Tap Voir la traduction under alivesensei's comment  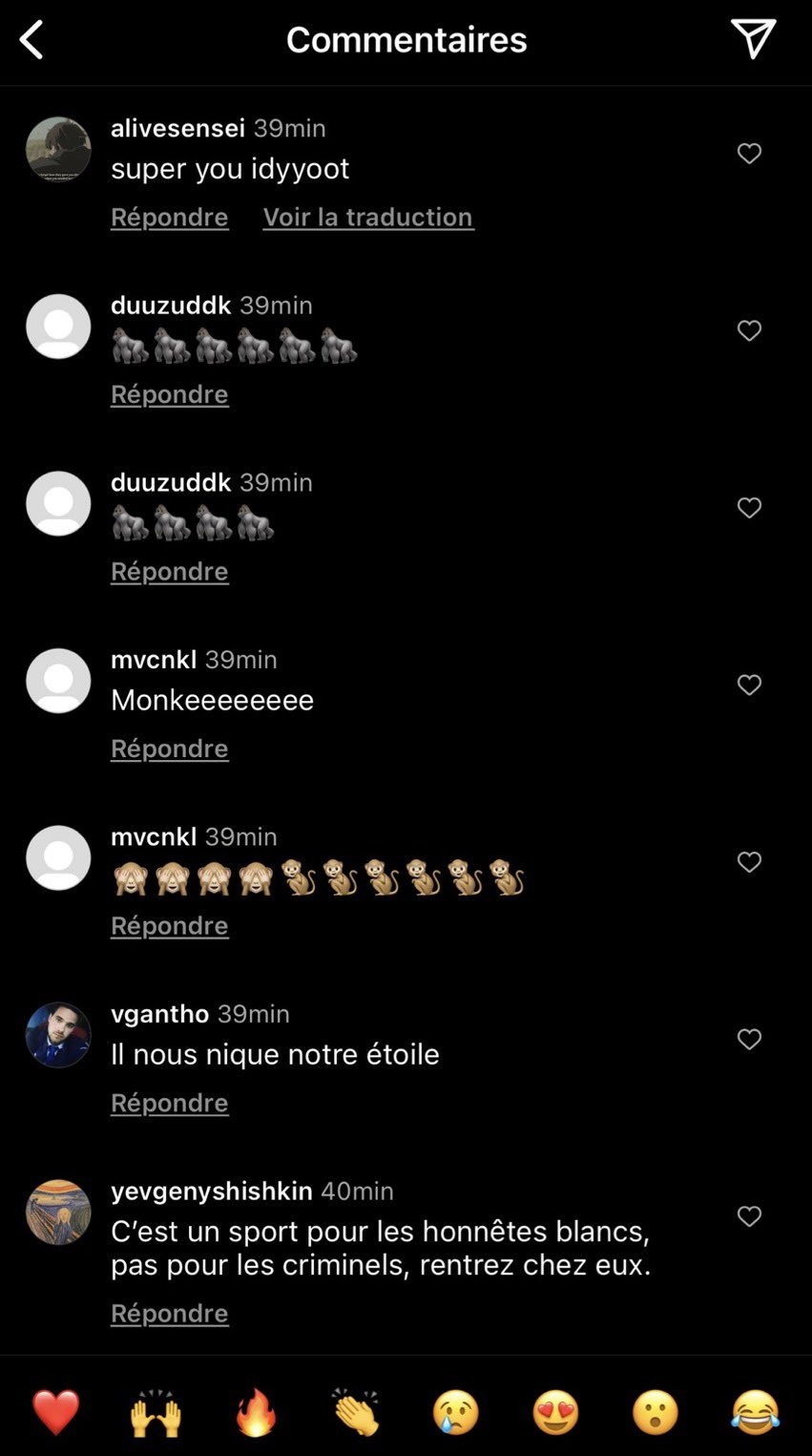pos(368,217)
